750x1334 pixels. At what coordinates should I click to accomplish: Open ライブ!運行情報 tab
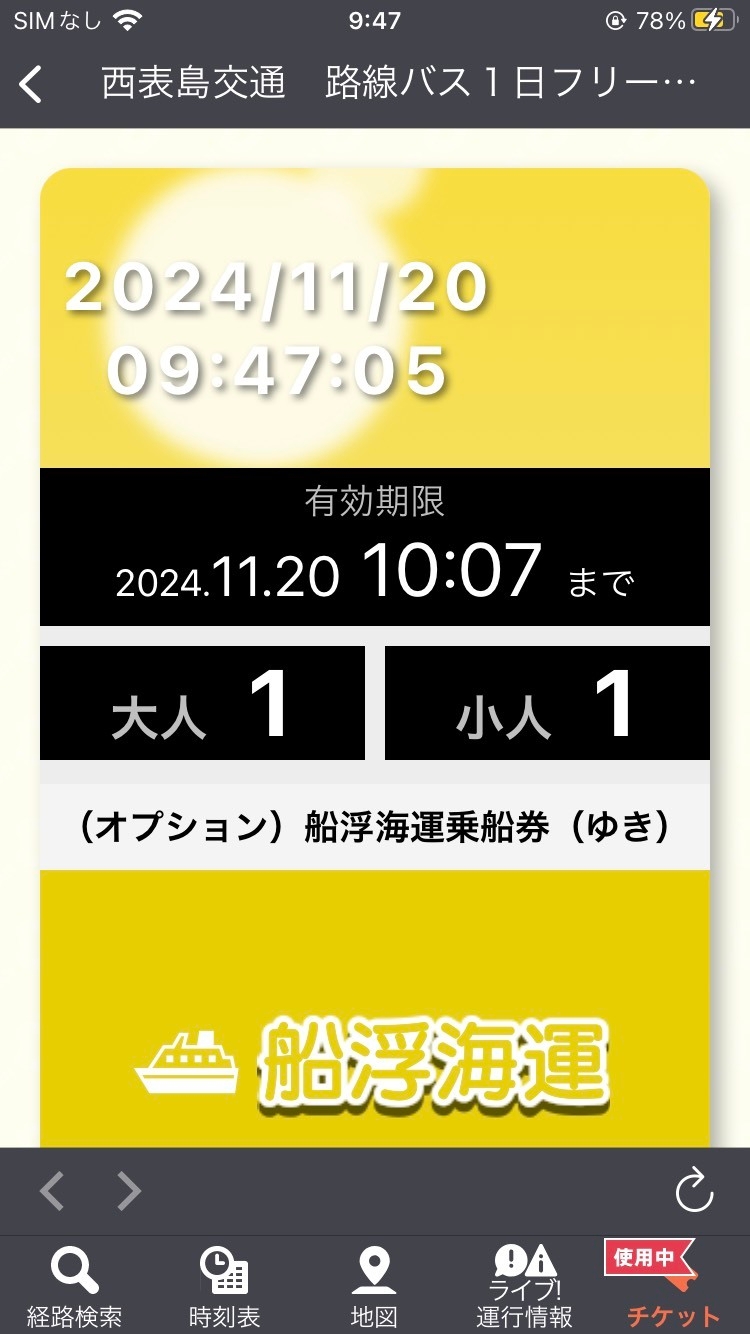click(524, 1287)
